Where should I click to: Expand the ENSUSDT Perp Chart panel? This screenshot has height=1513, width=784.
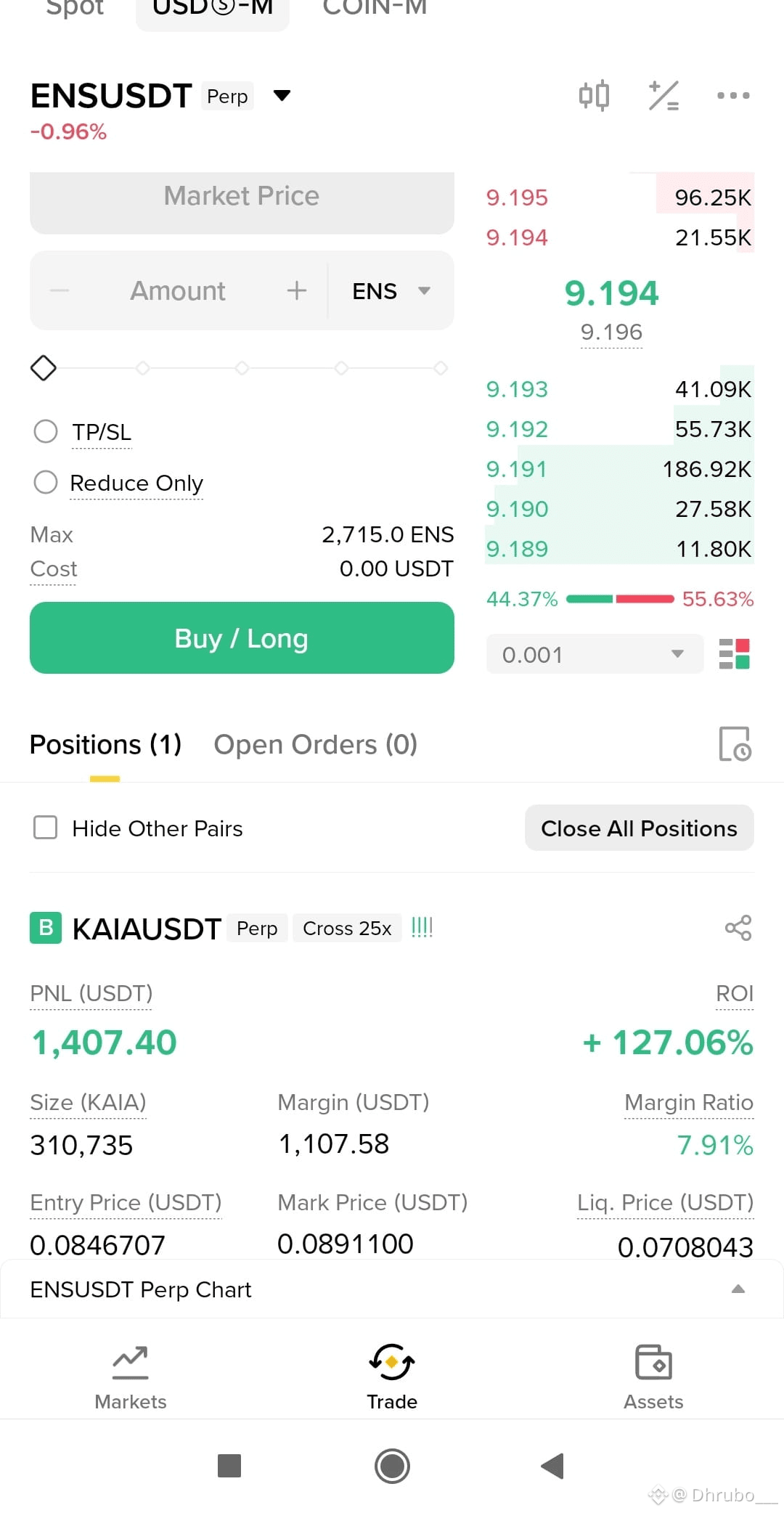click(x=738, y=1289)
